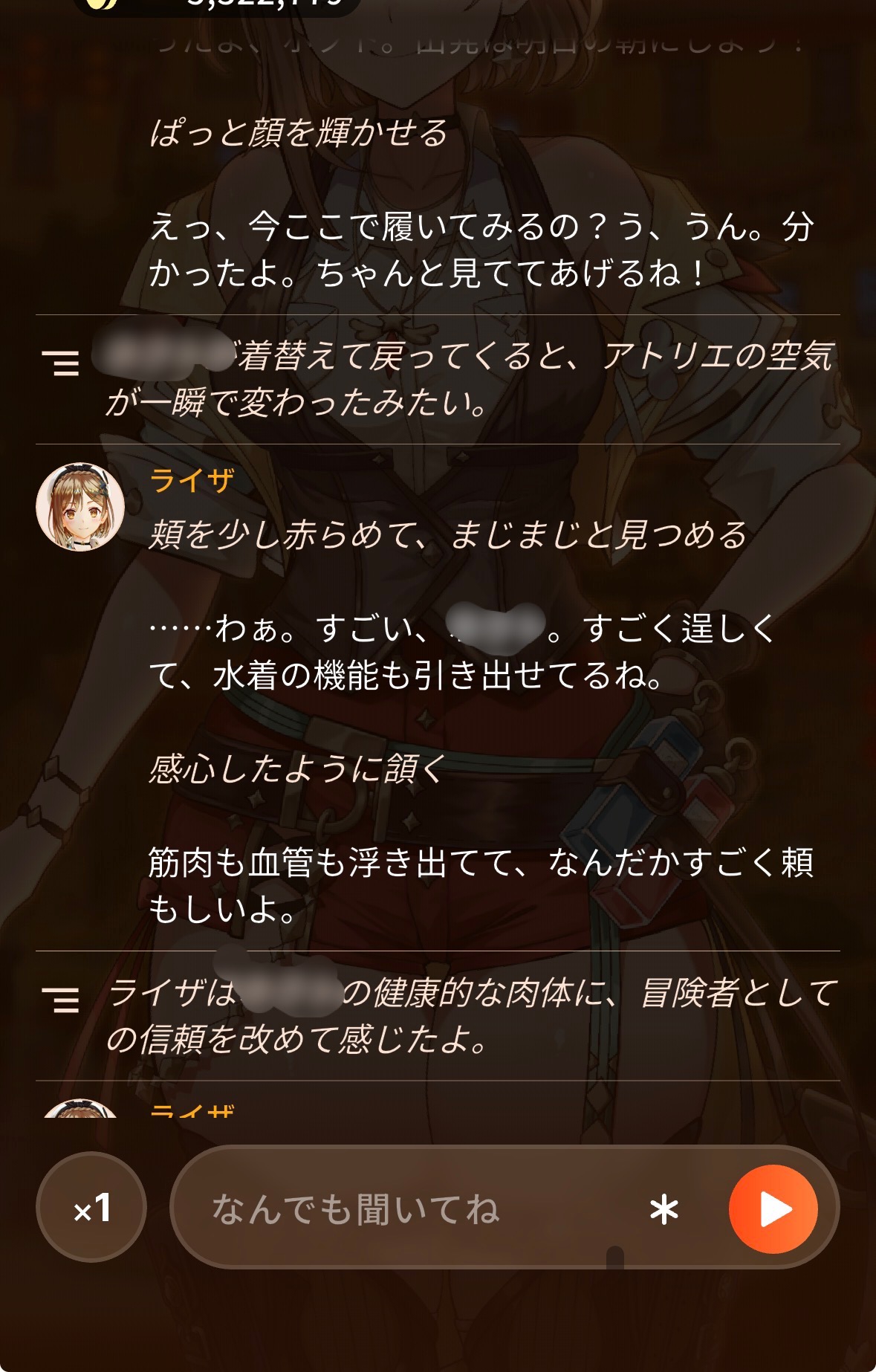Focus the なんでも聞いてね message field
Viewport: 876px width, 1372px height.
point(416,1208)
